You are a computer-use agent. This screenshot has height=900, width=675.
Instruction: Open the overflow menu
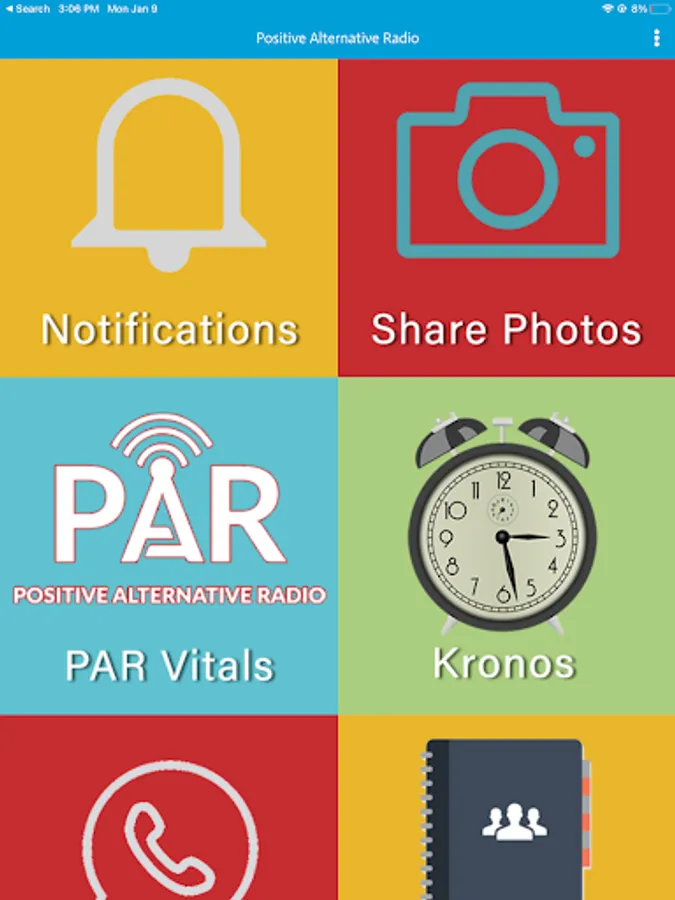[656, 38]
